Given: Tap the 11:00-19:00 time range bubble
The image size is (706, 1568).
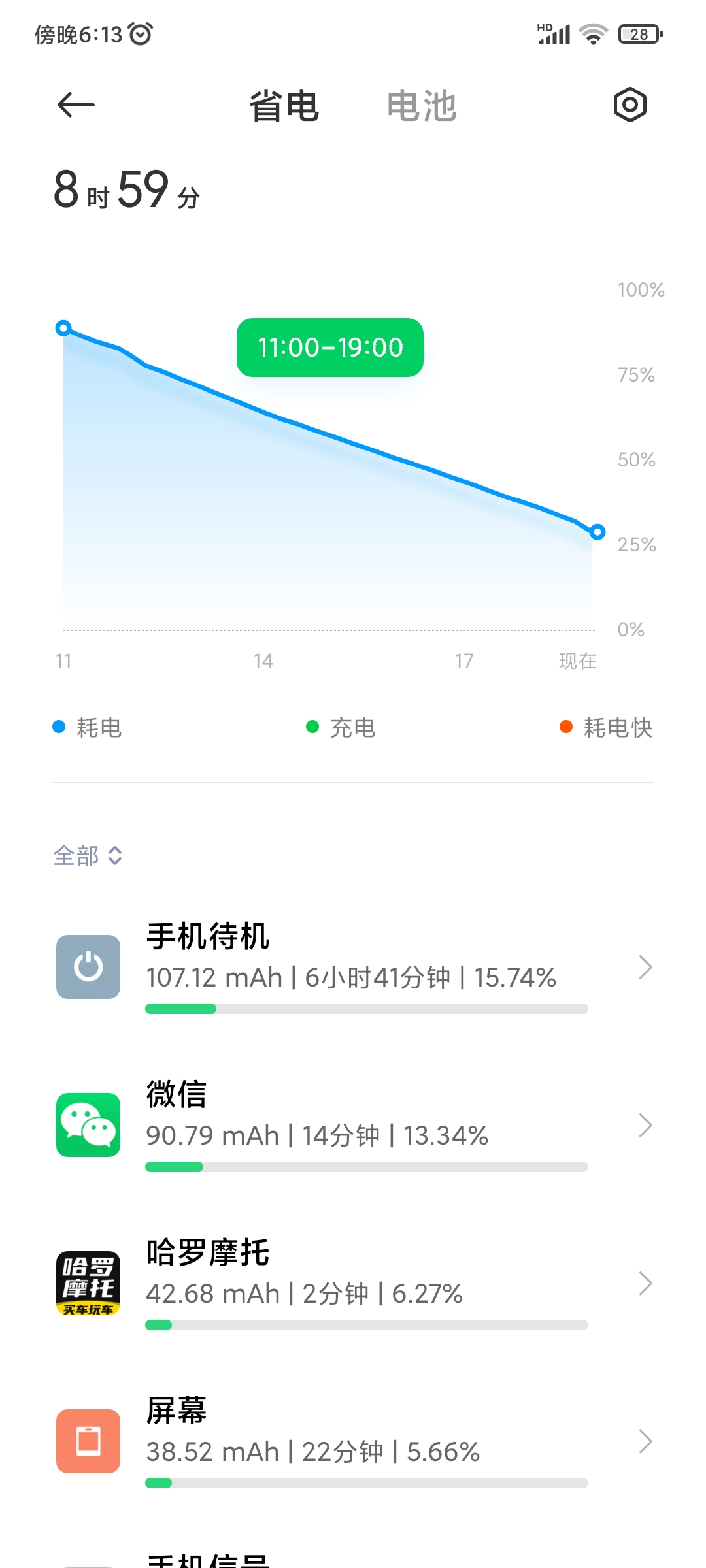Looking at the screenshot, I should 330,348.
